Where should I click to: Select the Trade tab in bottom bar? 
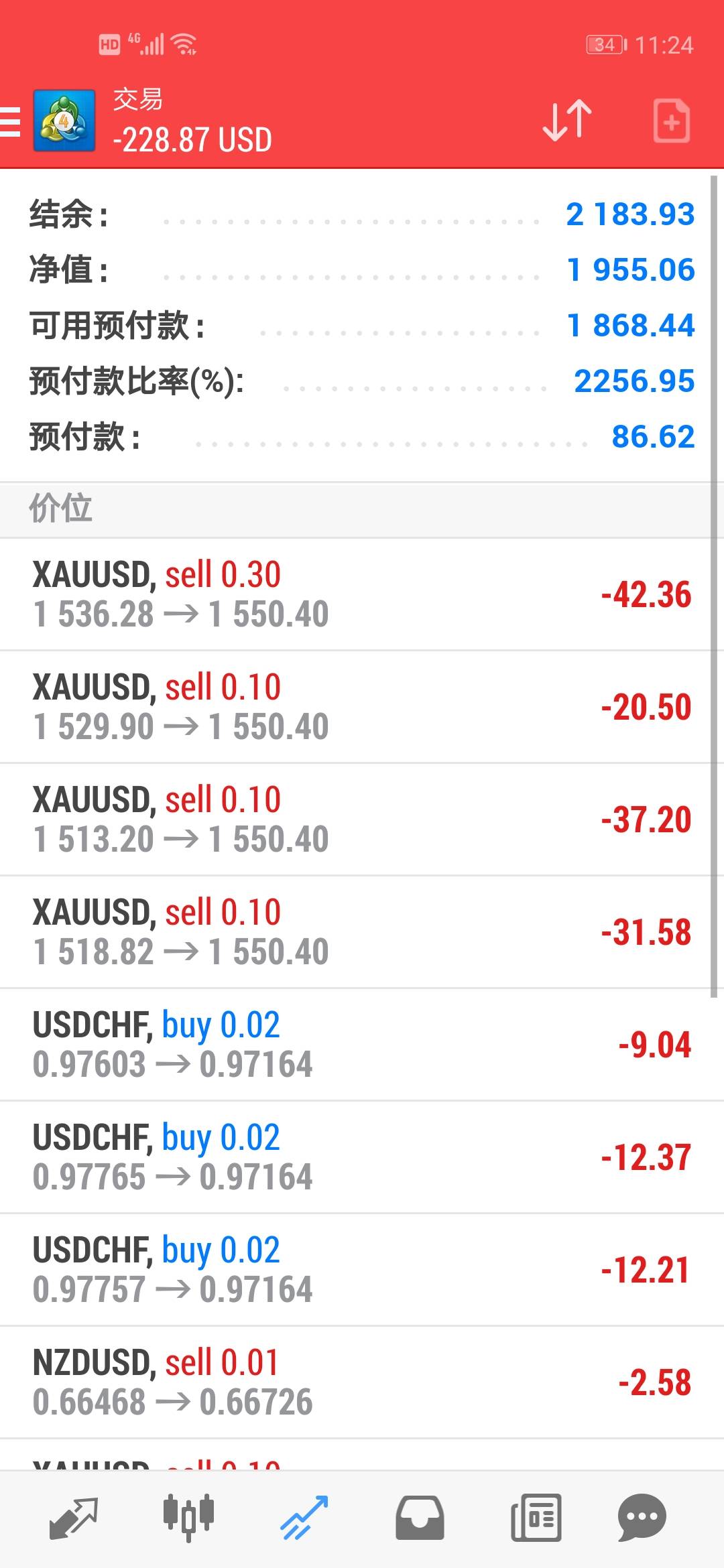(x=304, y=1518)
